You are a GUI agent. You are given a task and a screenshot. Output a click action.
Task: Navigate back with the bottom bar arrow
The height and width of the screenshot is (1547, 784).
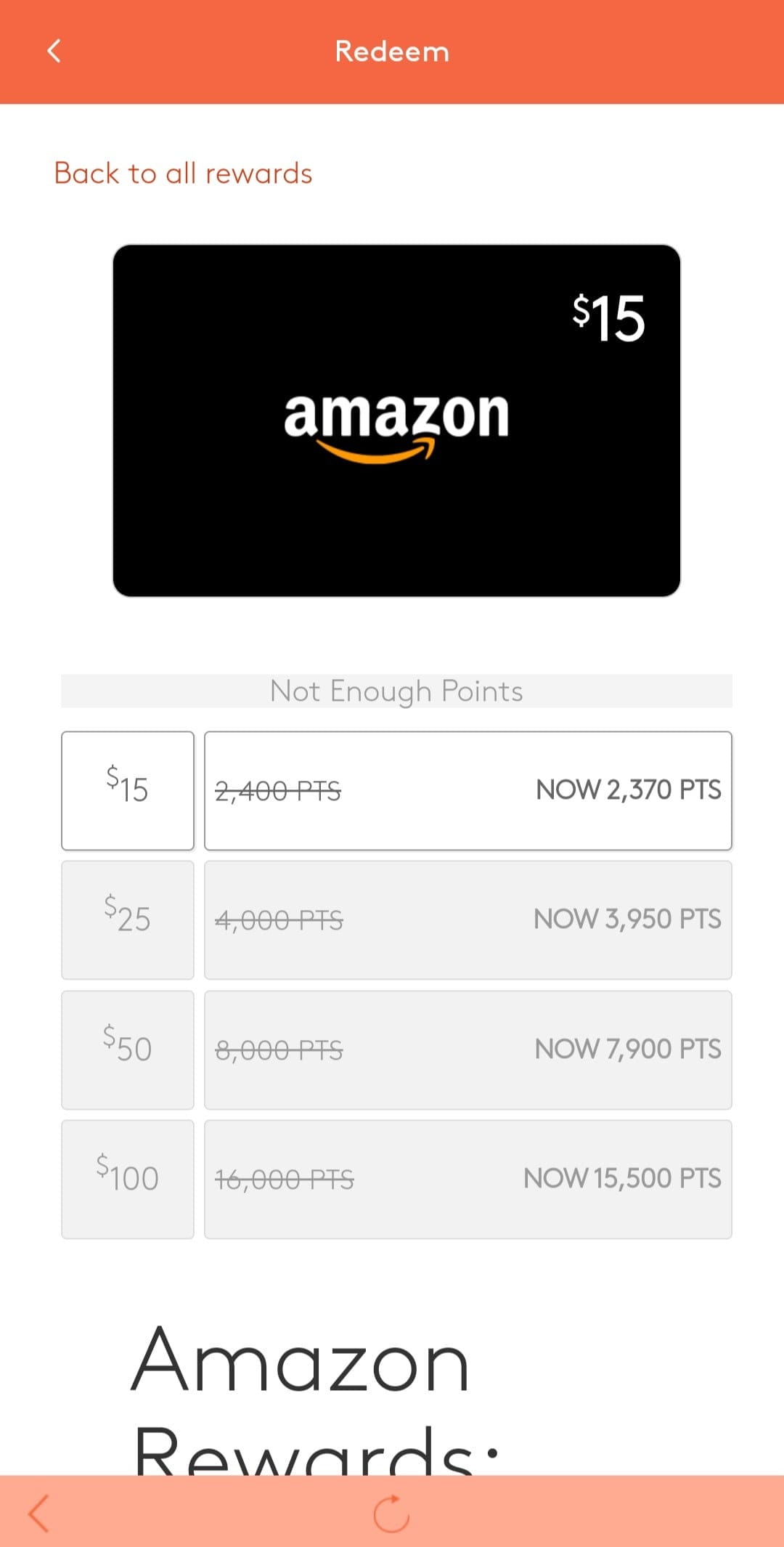click(39, 1514)
